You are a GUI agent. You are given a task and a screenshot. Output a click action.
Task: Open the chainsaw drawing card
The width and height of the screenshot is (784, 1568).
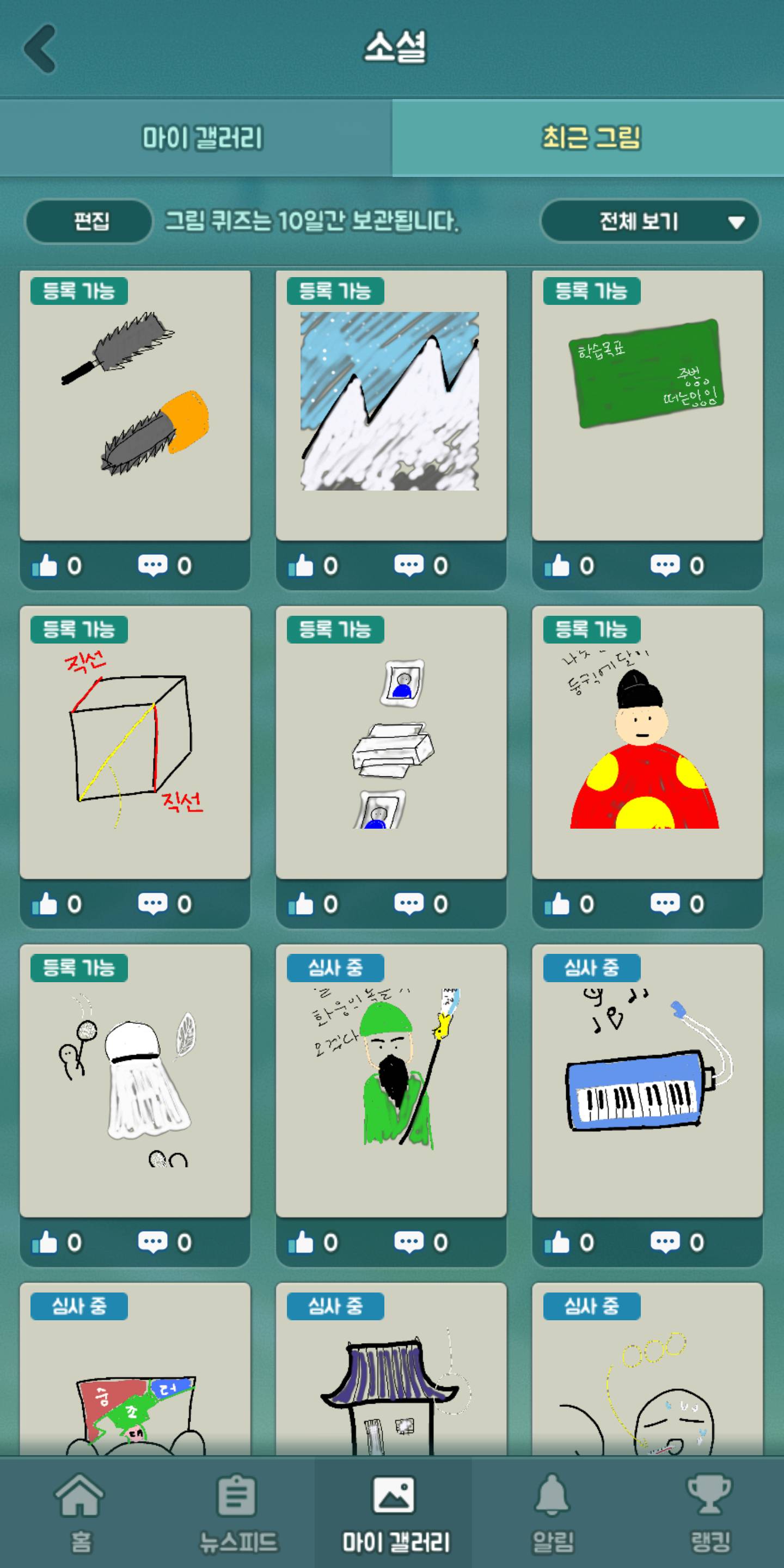point(135,405)
